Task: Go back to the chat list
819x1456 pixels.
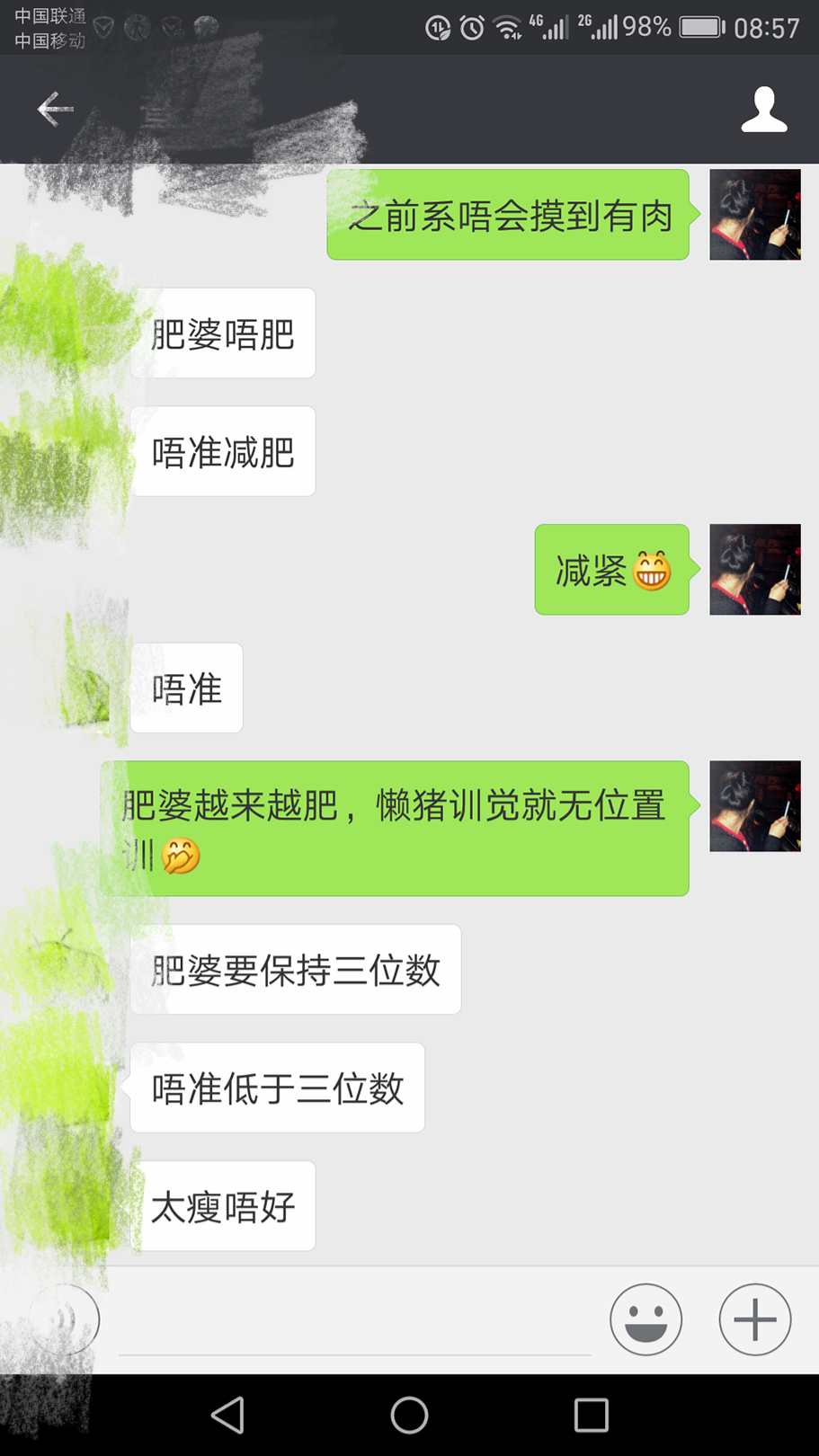Action: point(55,110)
